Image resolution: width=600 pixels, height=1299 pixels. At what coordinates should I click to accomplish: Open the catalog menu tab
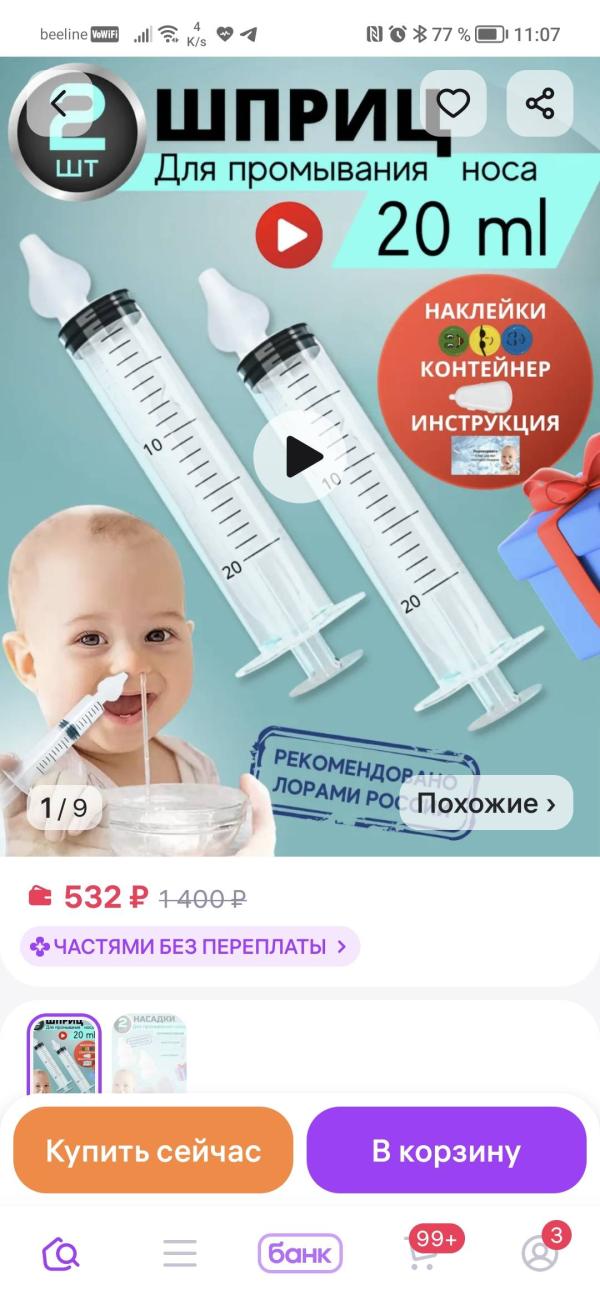(180, 1253)
